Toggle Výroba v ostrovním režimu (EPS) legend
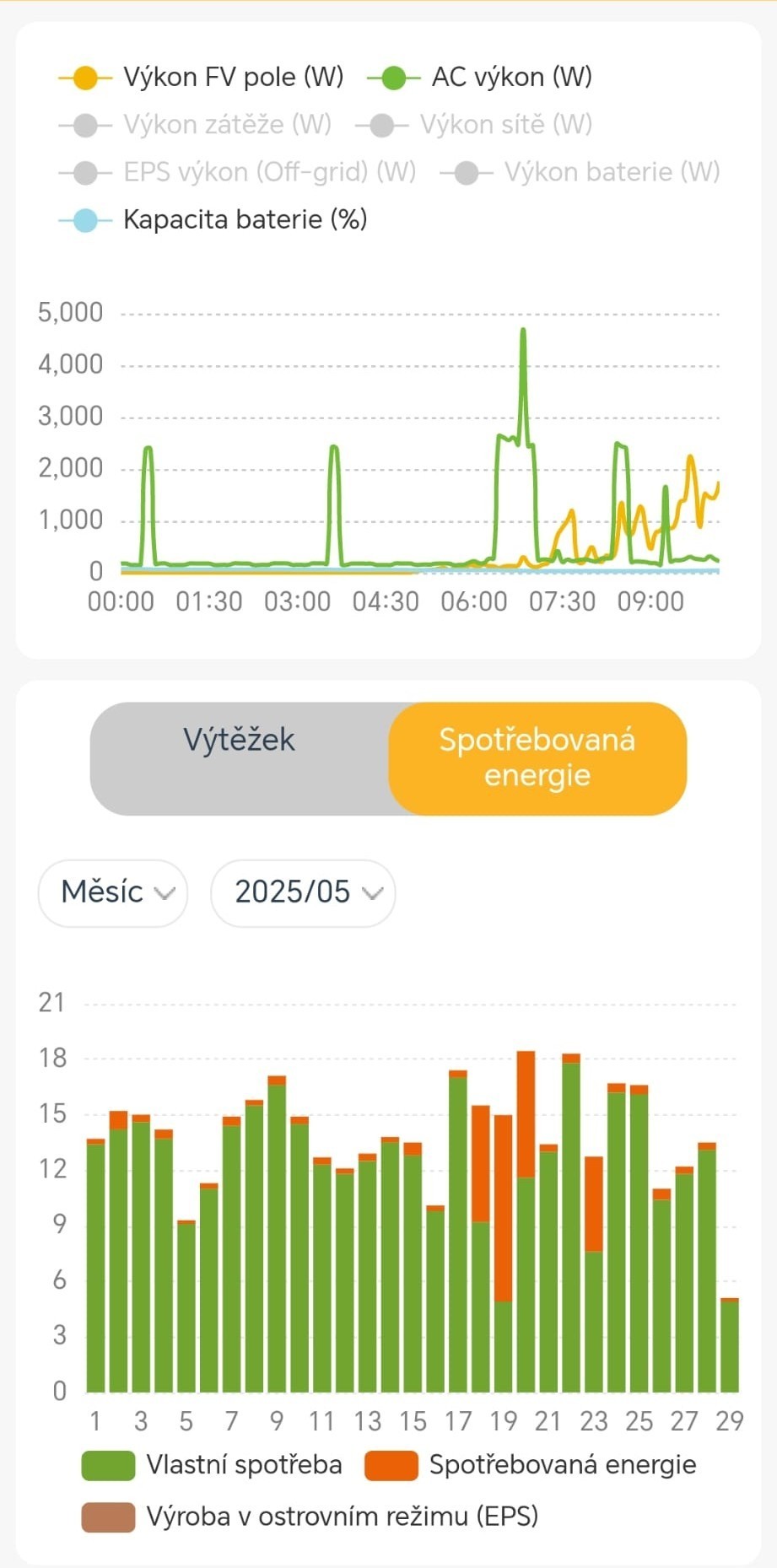Viewport: 777px width, 1568px height. point(310,1517)
